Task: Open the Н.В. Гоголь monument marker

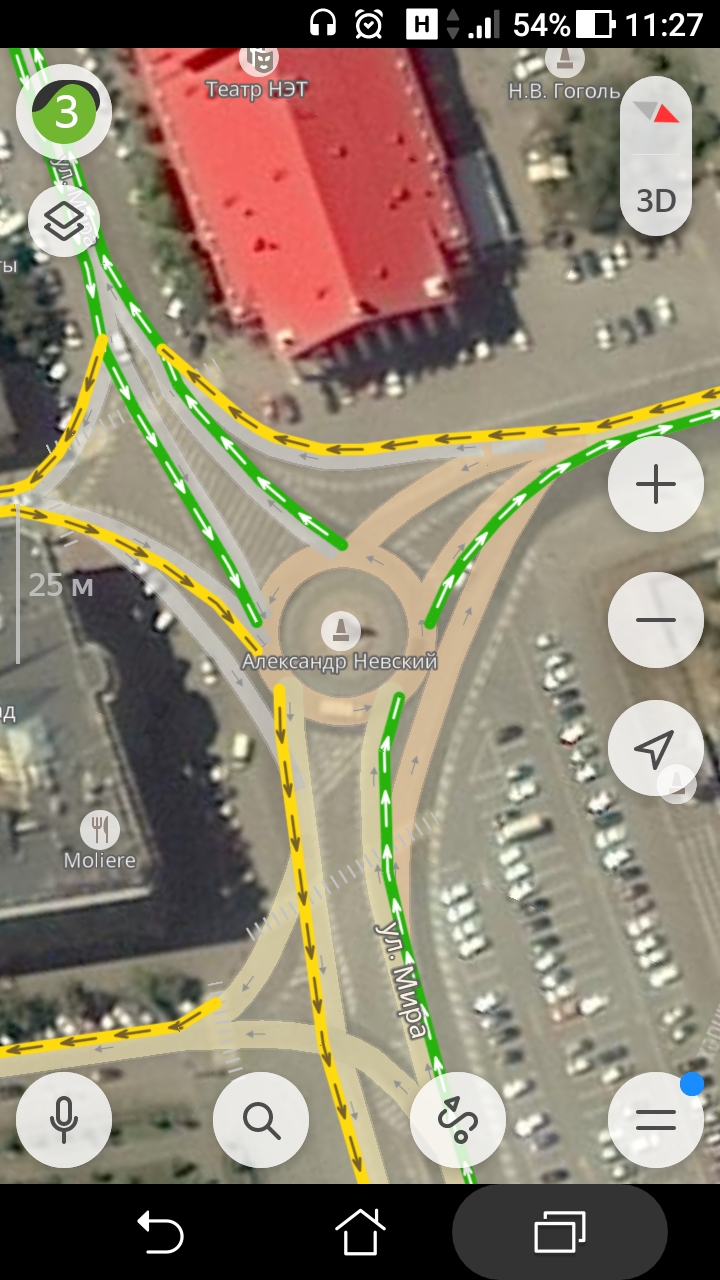Action: pos(566,62)
